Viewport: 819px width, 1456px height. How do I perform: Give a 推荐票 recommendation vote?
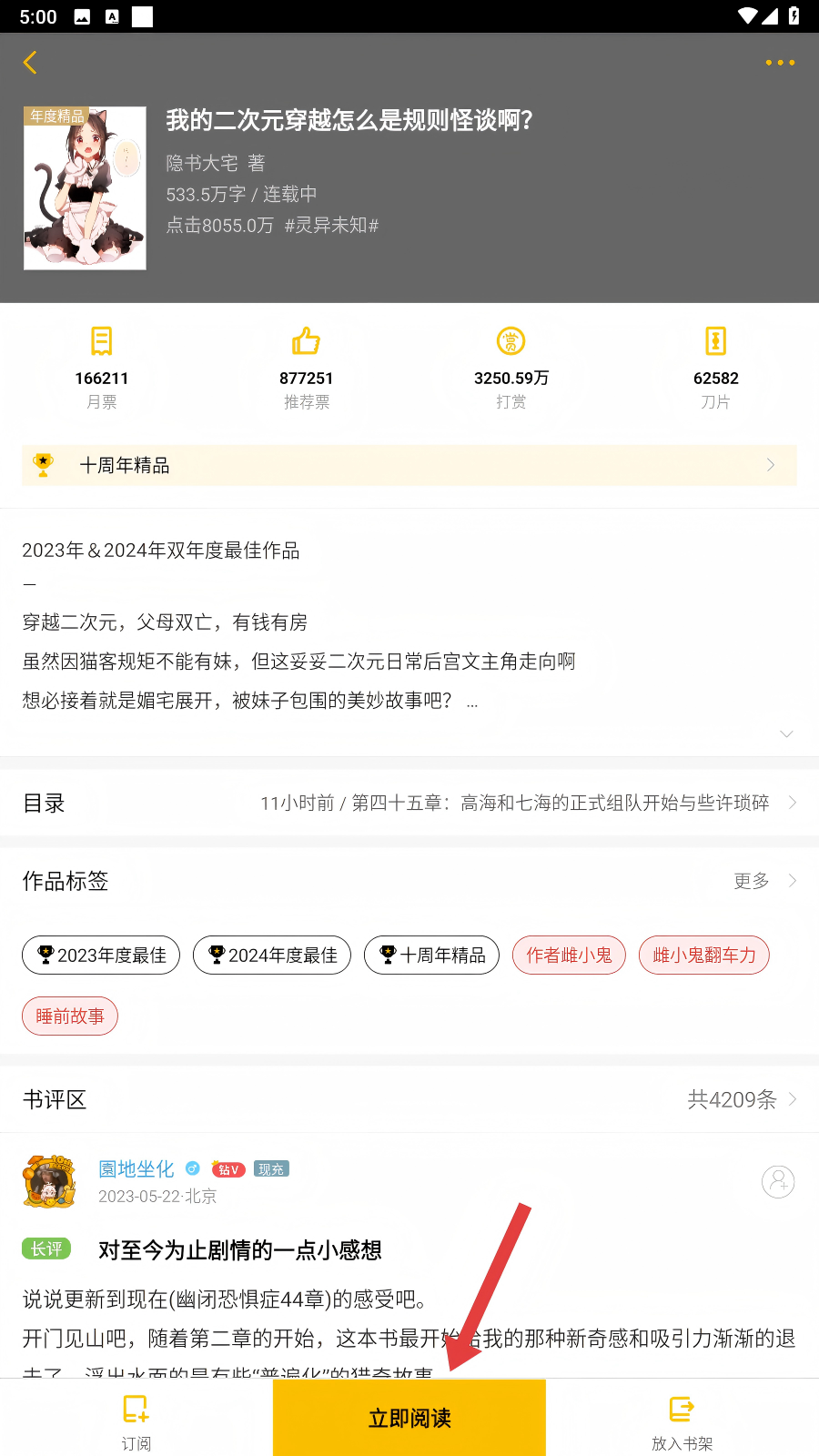pos(307,368)
